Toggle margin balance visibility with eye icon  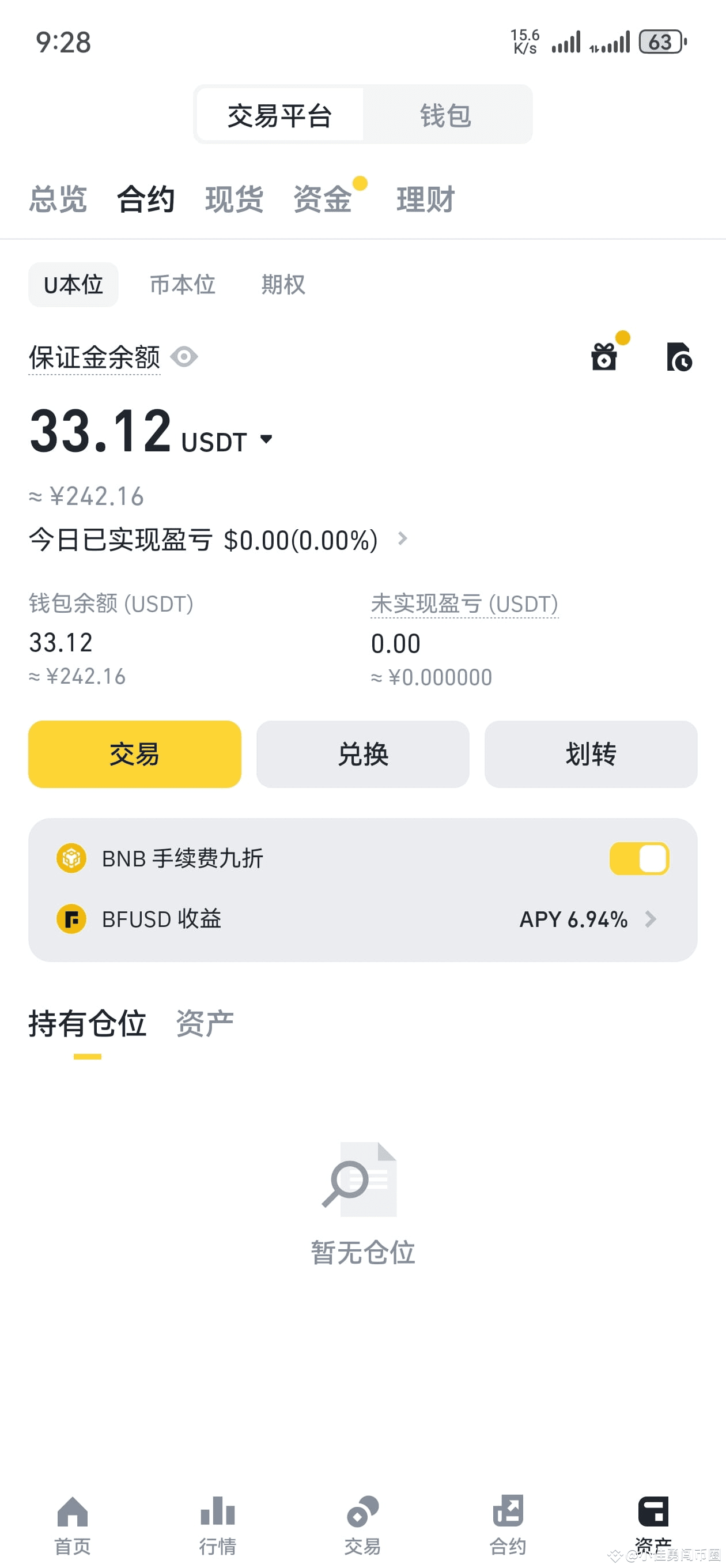(x=185, y=358)
